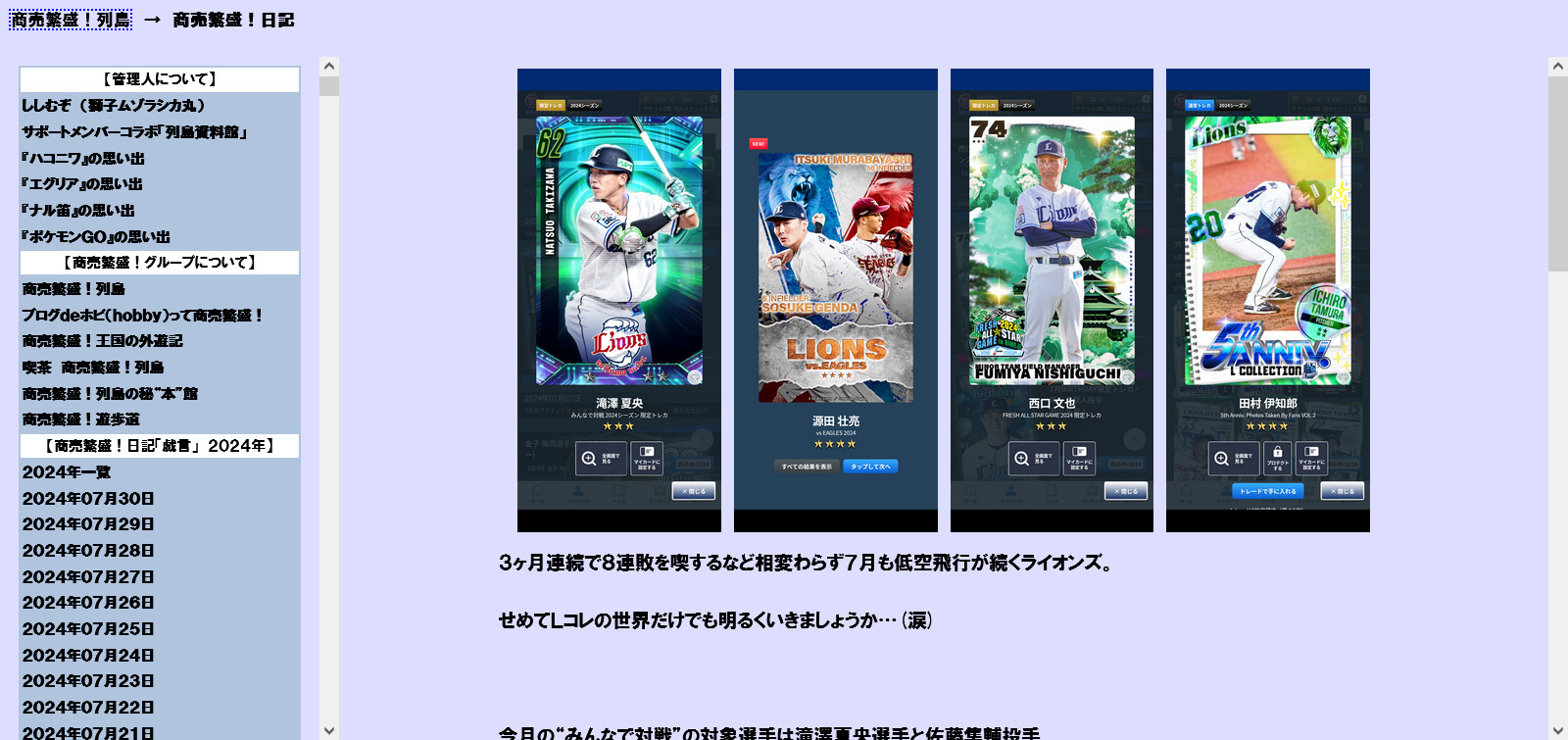Open 『エグリア』の思い出 page

tap(82, 184)
